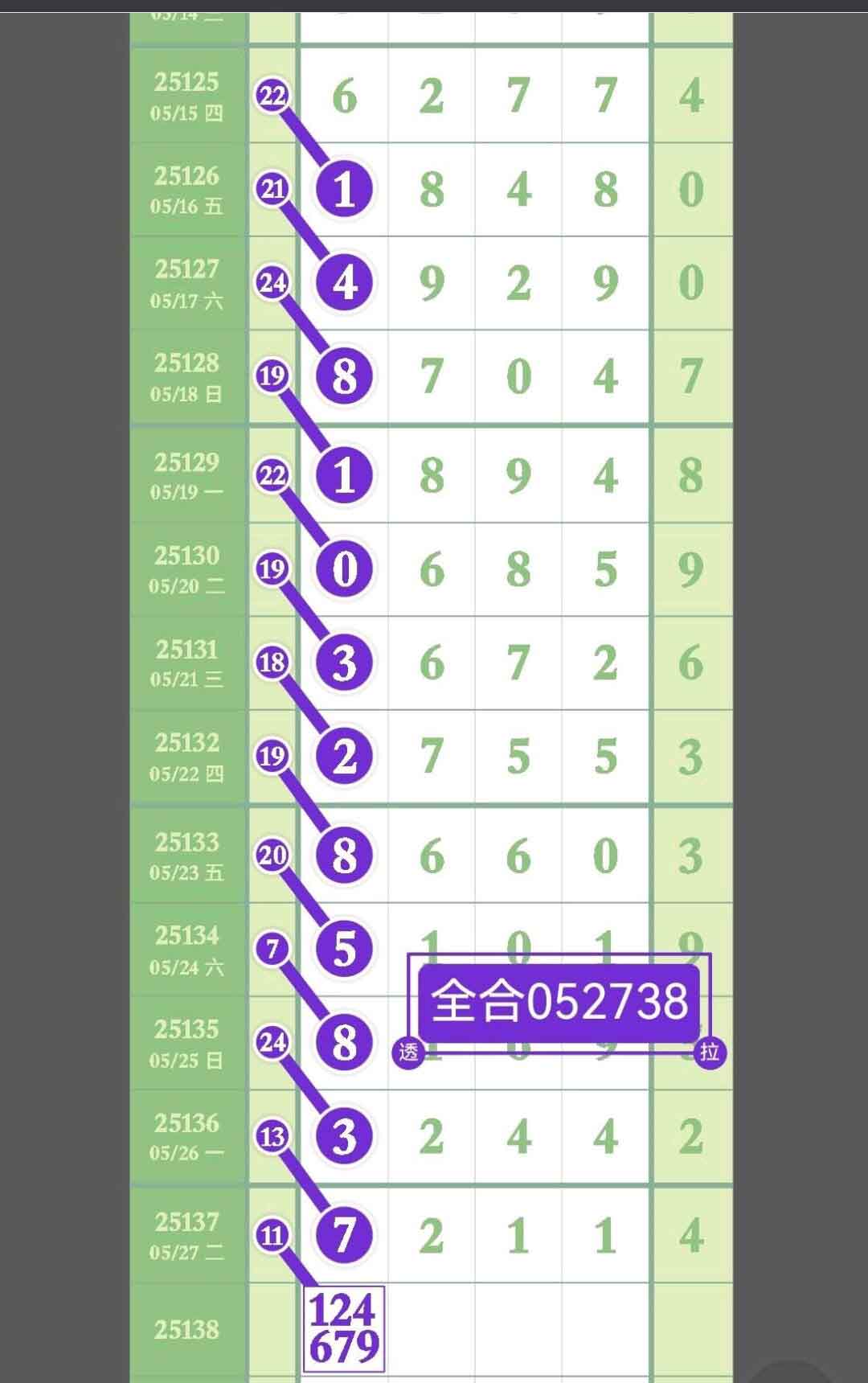This screenshot has width=868, height=1383.
Task: Tap the 透 transparency handle on the label
Action: pyautogui.click(x=408, y=1052)
